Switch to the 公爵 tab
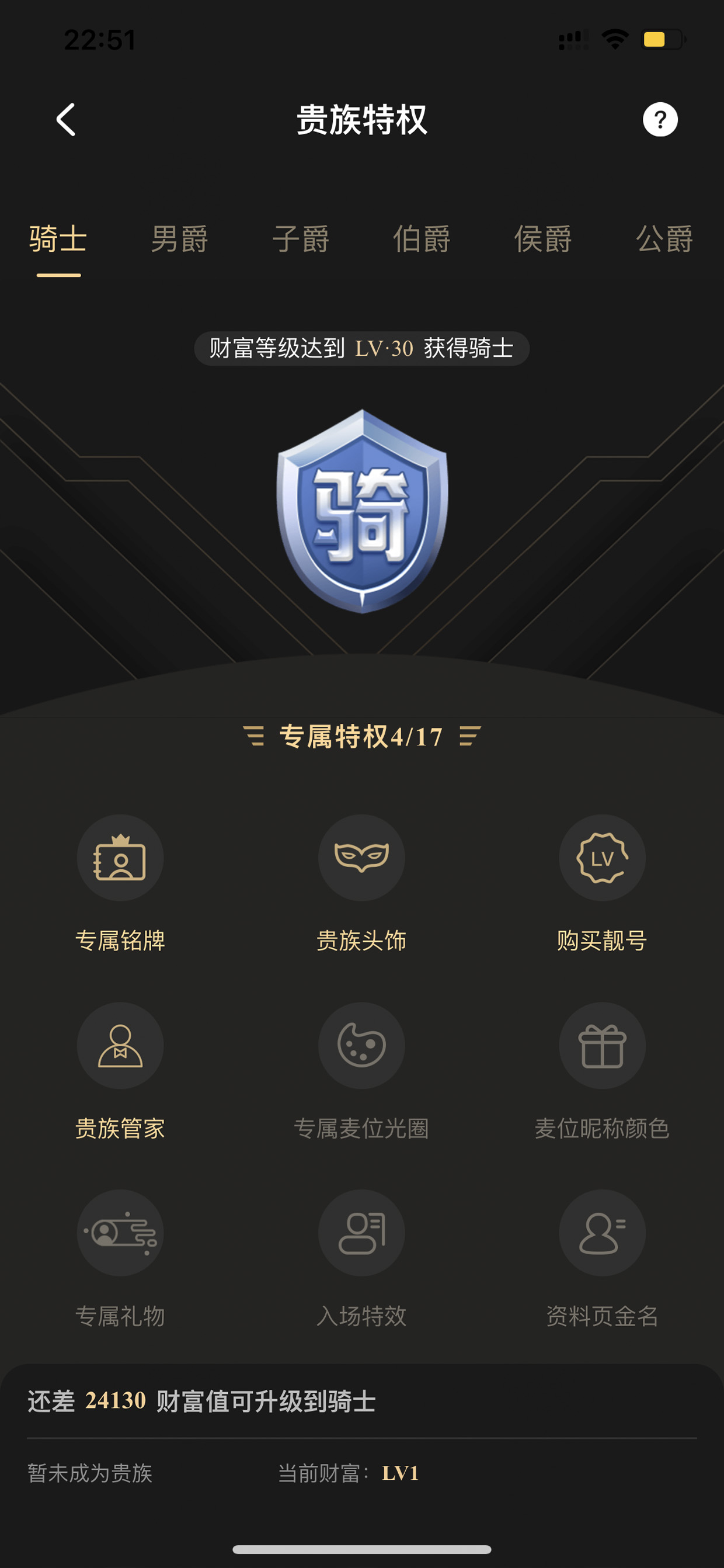 click(664, 238)
